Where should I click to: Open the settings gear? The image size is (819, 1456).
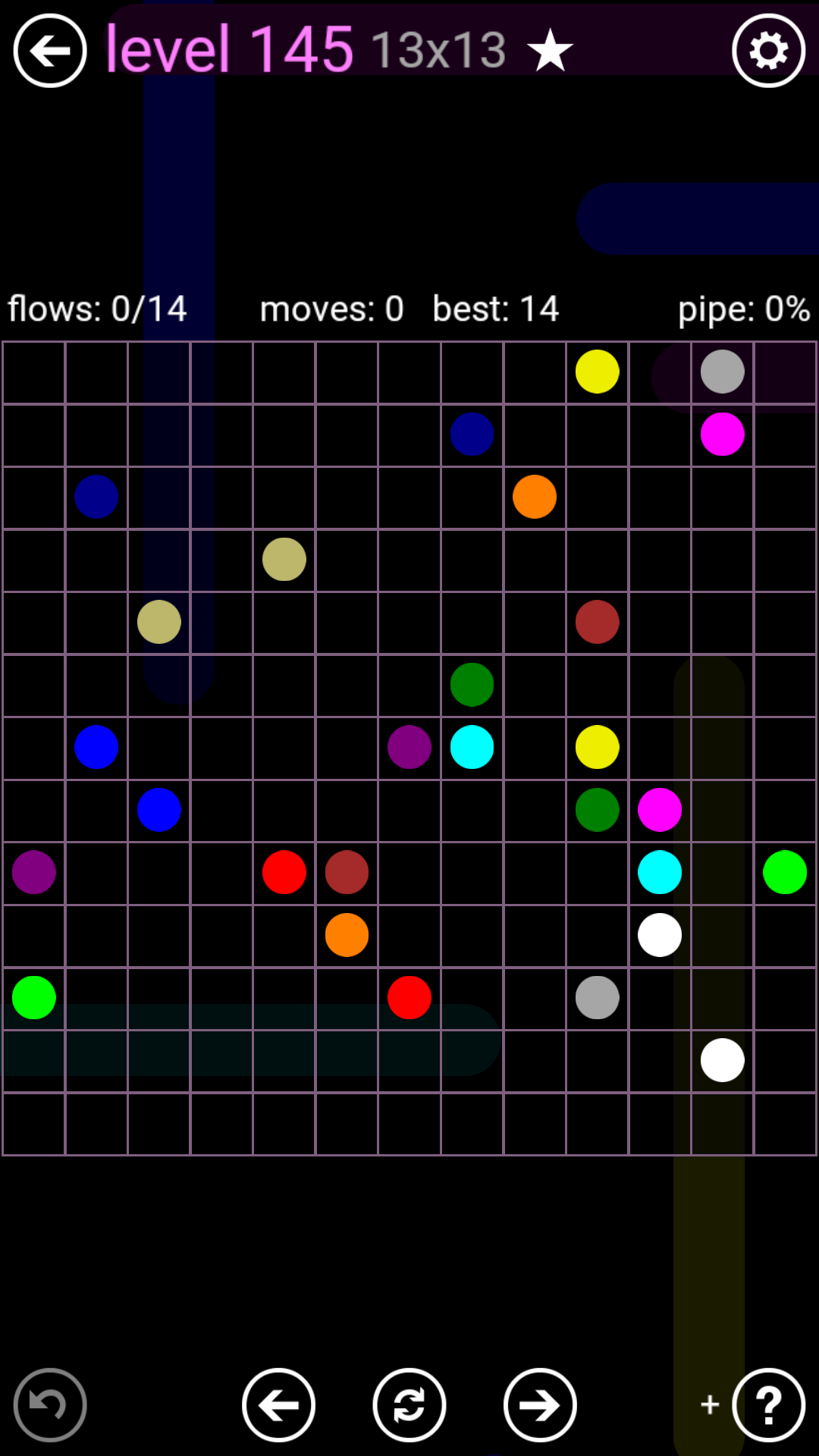pos(768,51)
